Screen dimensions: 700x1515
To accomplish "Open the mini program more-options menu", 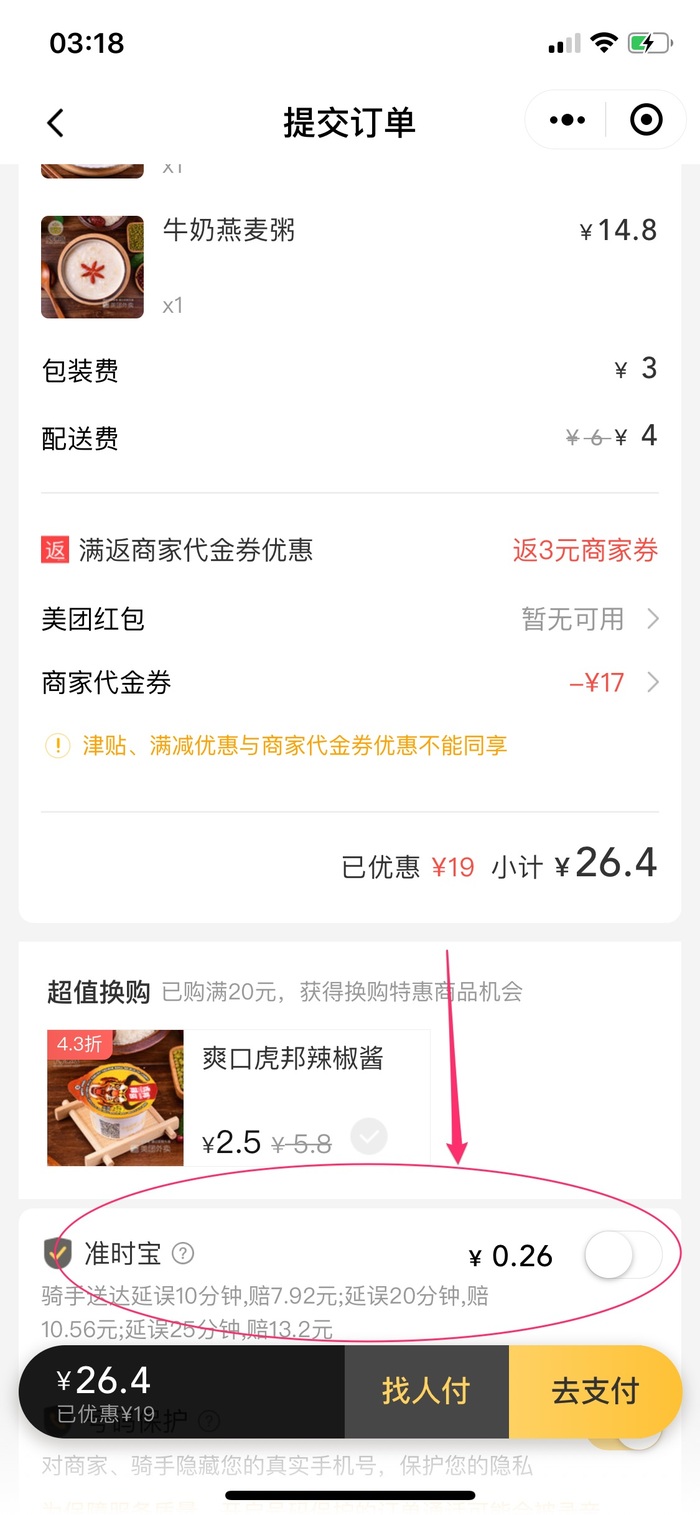I will 567,121.
